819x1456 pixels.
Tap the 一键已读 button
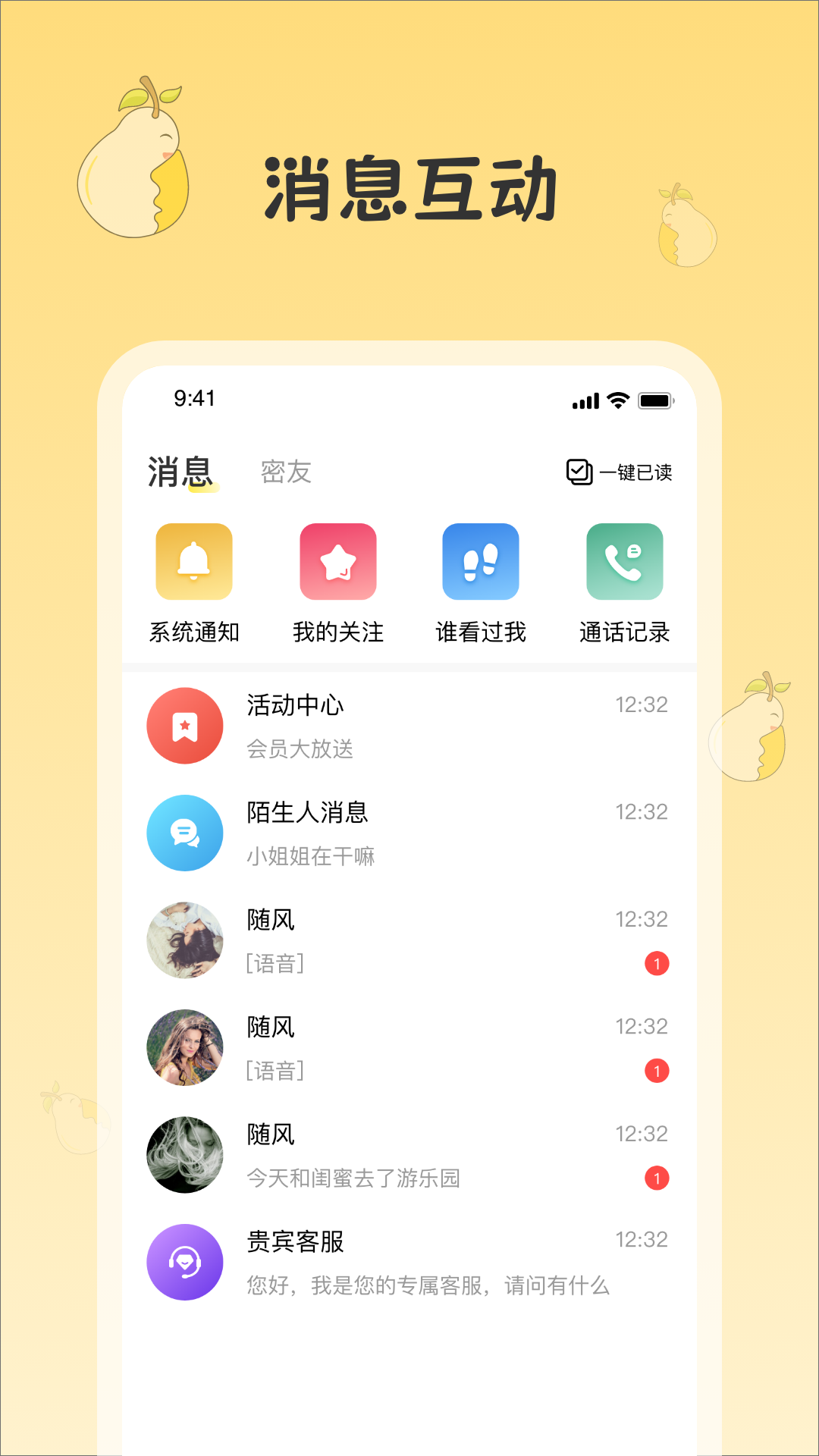(x=620, y=472)
